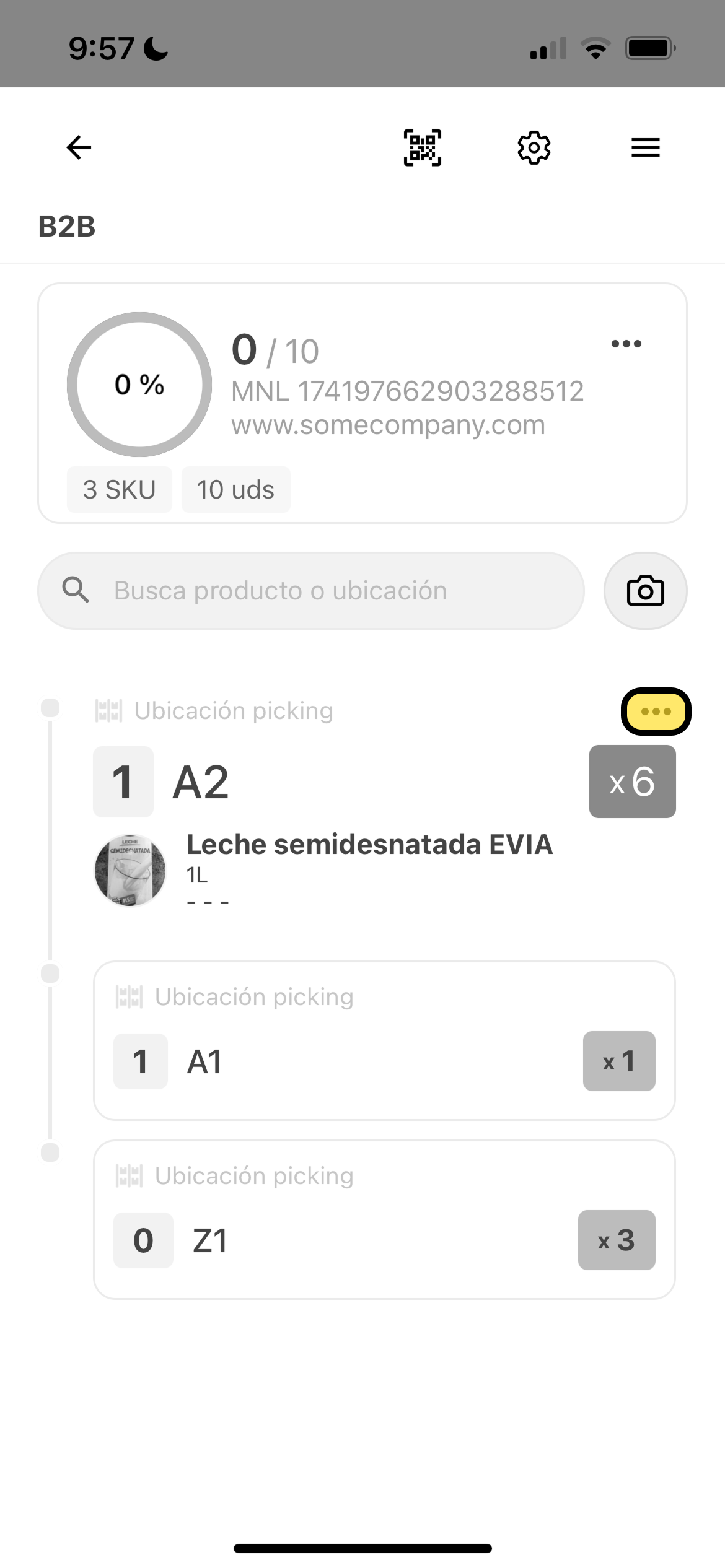Image resolution: width=725 pixels, height=1568 pixels.
Task: Open the hamburger menu
Action: (644, 147)
